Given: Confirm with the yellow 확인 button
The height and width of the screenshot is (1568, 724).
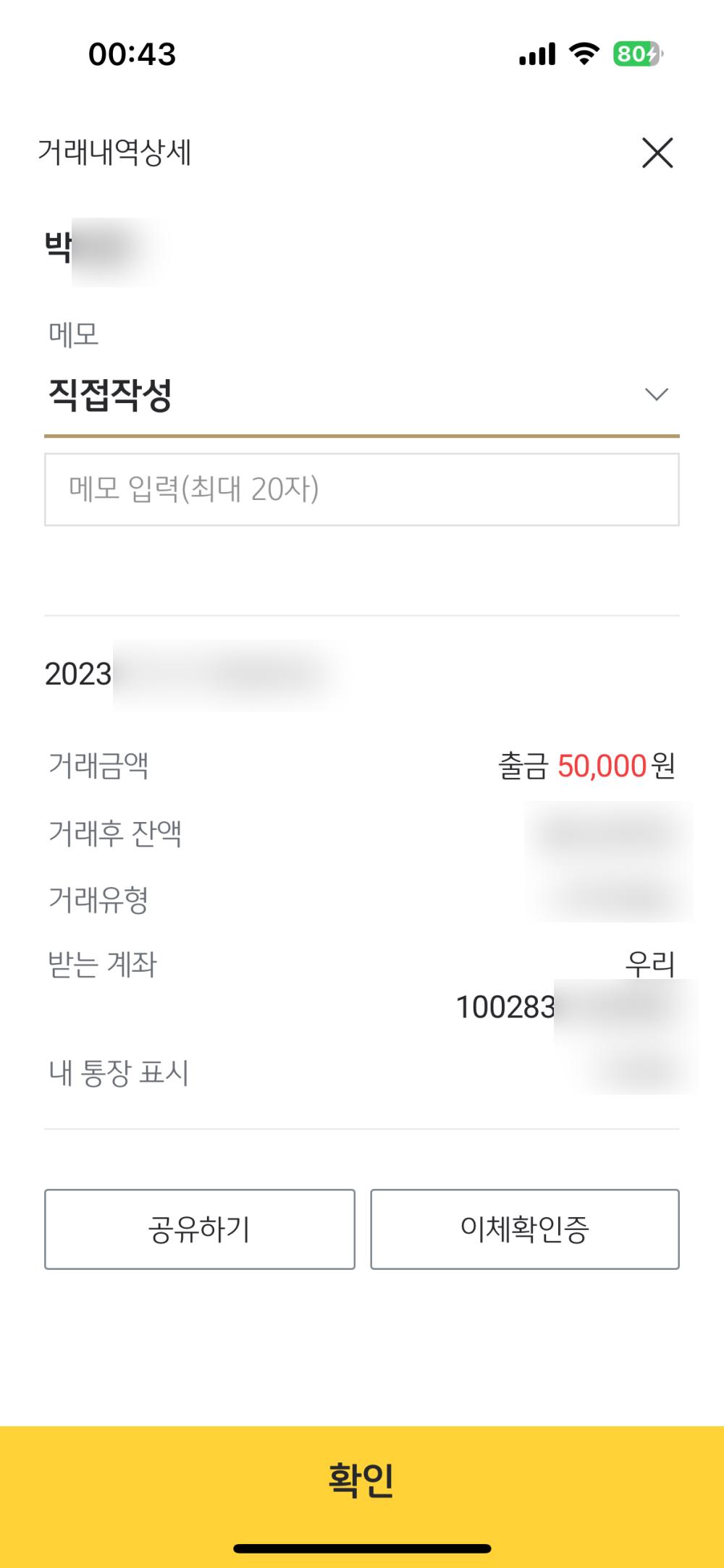Looking at the screenshot, I should 361,1480.
